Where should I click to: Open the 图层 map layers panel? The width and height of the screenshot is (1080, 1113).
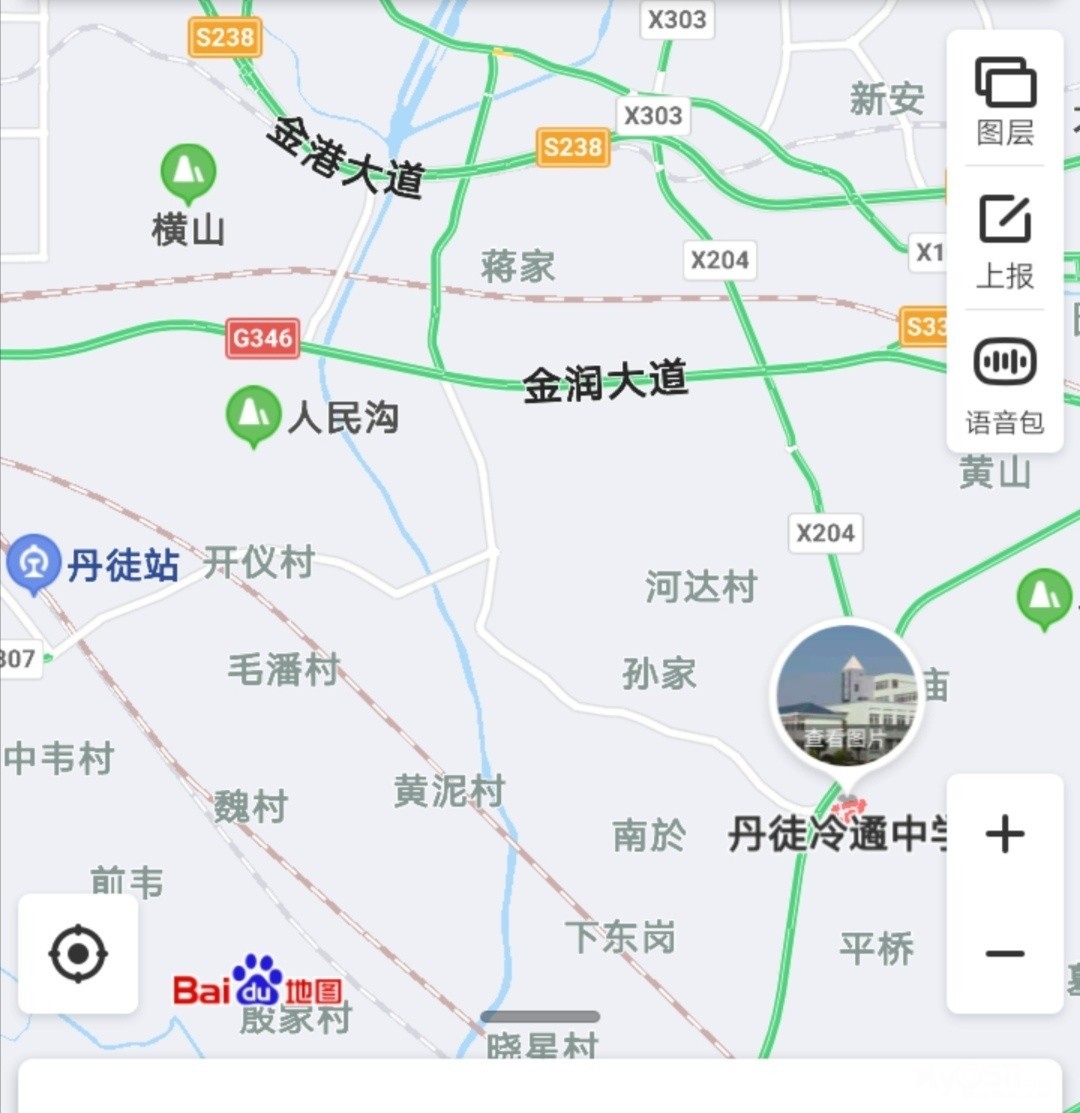[1005, 100]
